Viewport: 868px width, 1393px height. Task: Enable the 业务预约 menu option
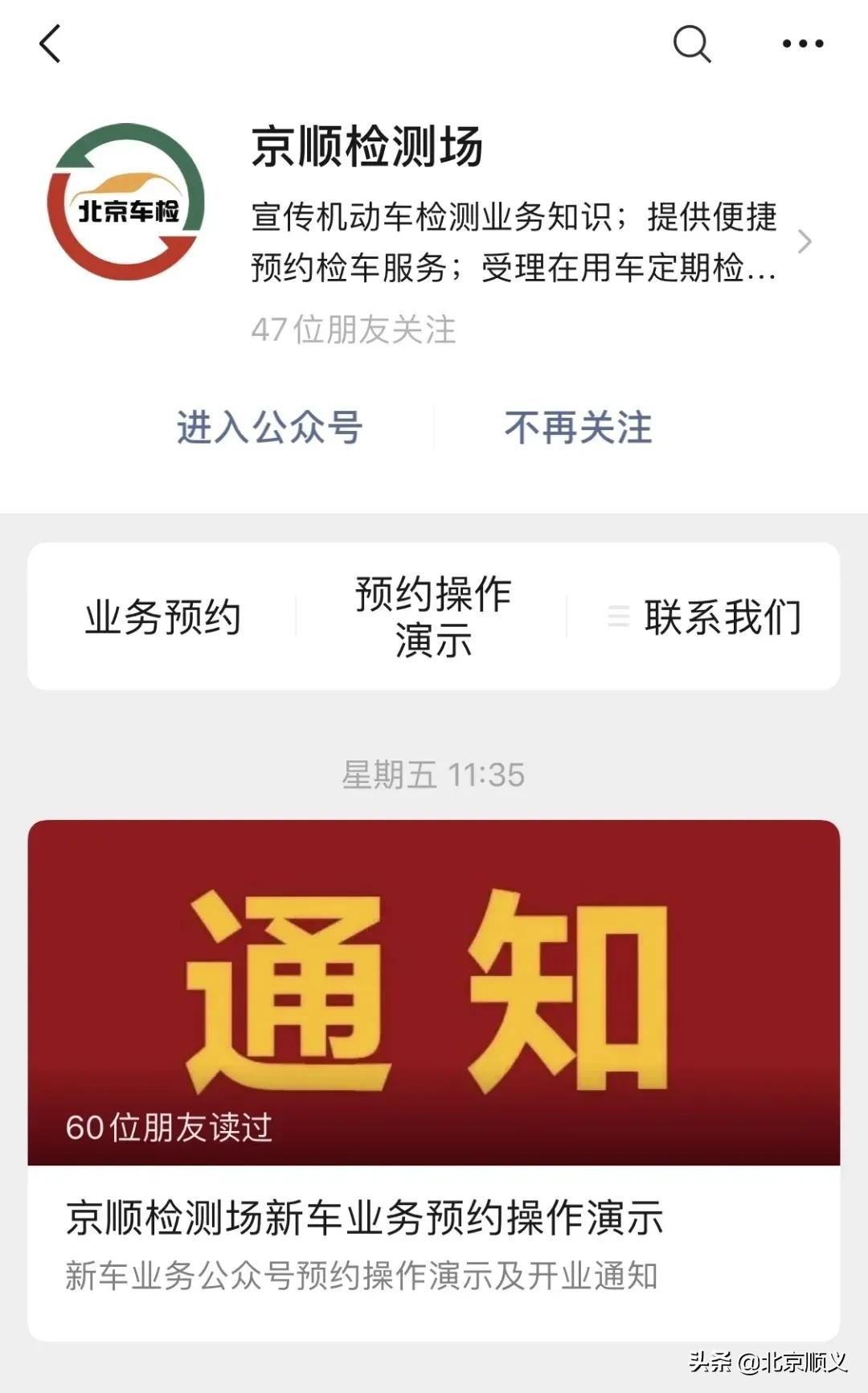tap(162, 617)
